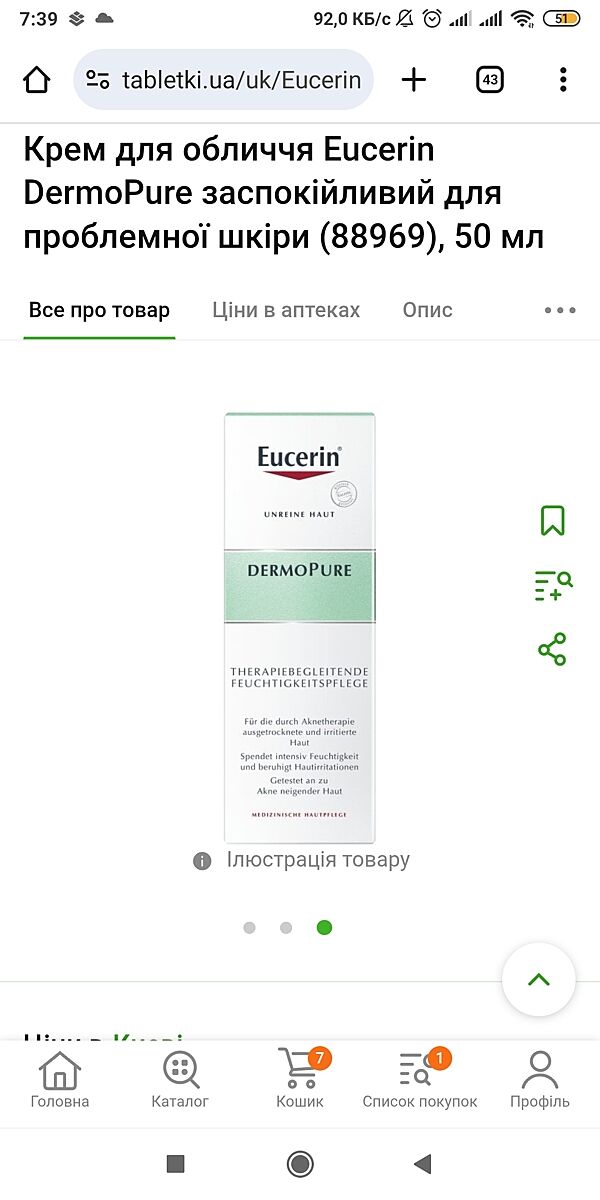This screenshot has height=1200, width=600.
Task: Switch to the Список покупок tab
Action: tap(420, 1080)
